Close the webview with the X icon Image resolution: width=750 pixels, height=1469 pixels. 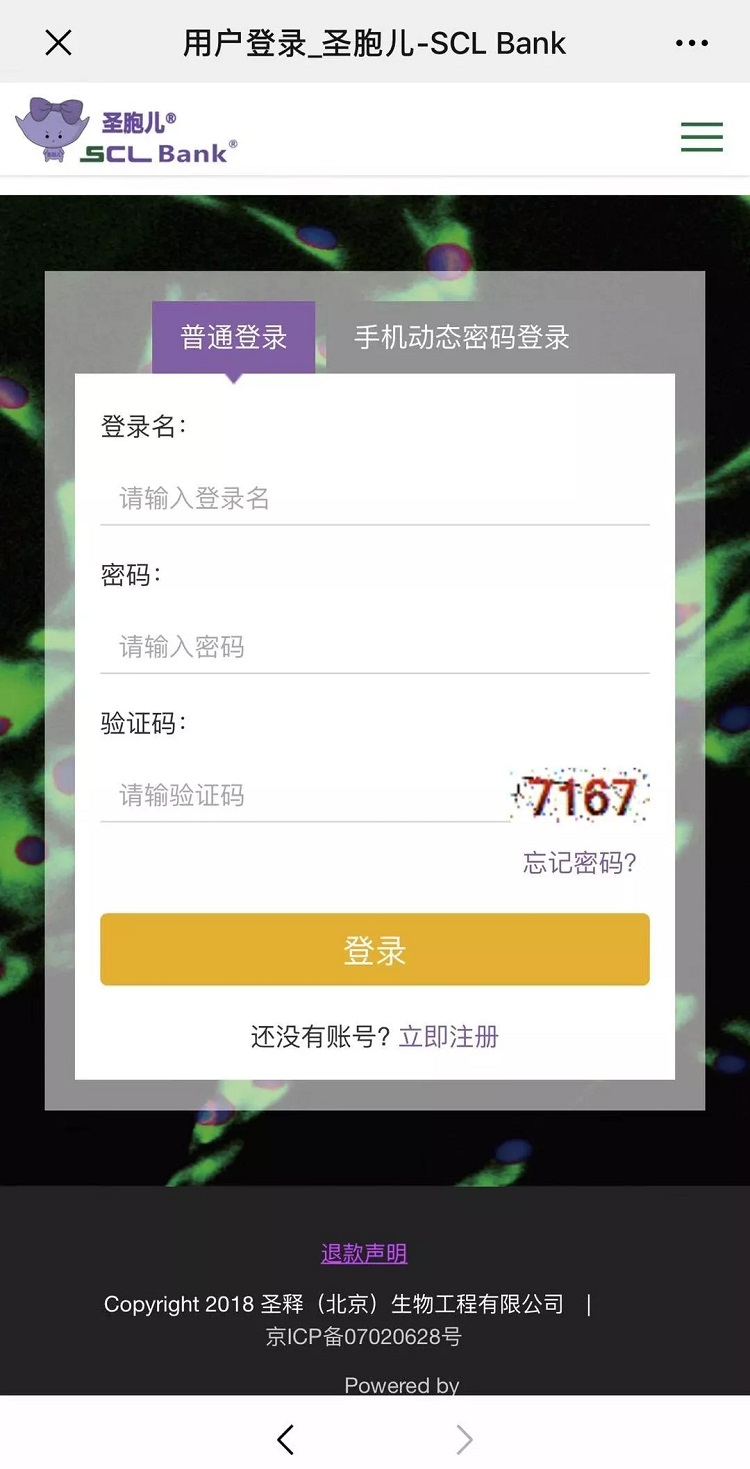[x=59, y=43]
